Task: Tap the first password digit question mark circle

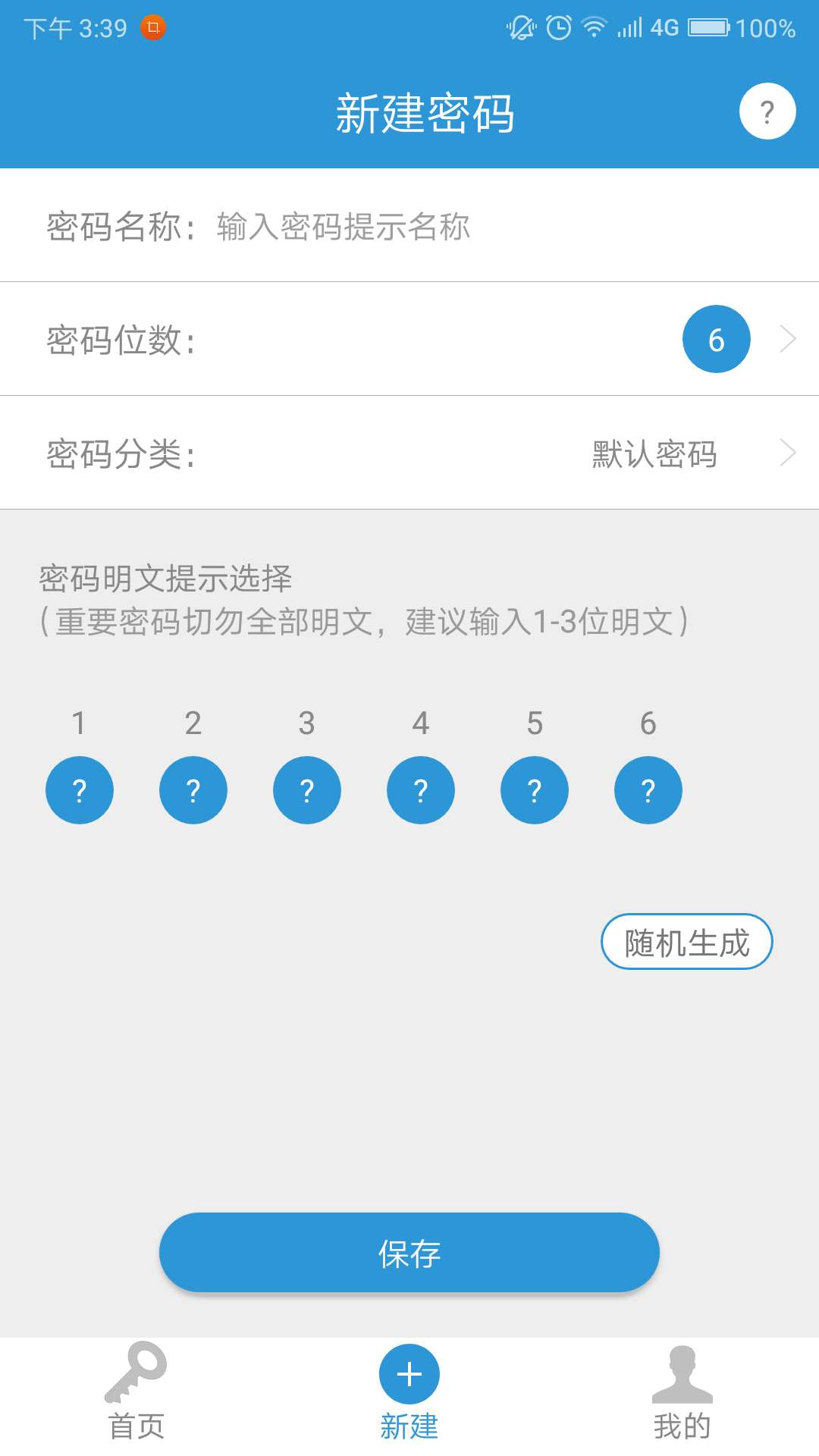Action: 80,790
